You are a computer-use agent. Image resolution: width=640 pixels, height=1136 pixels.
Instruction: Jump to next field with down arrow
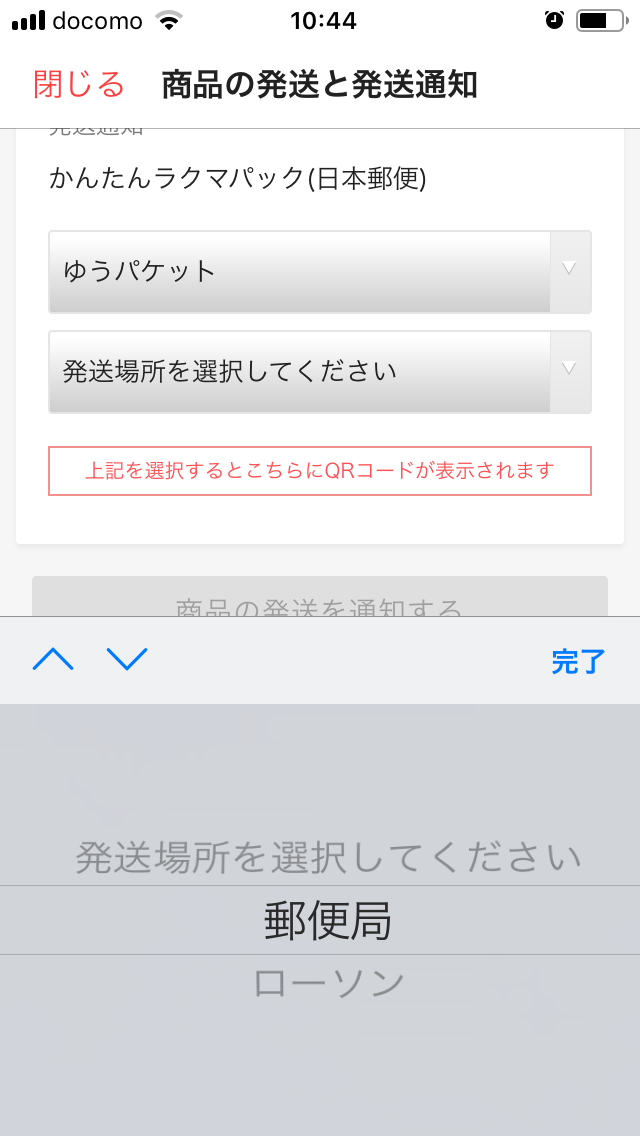pos(127,660)
